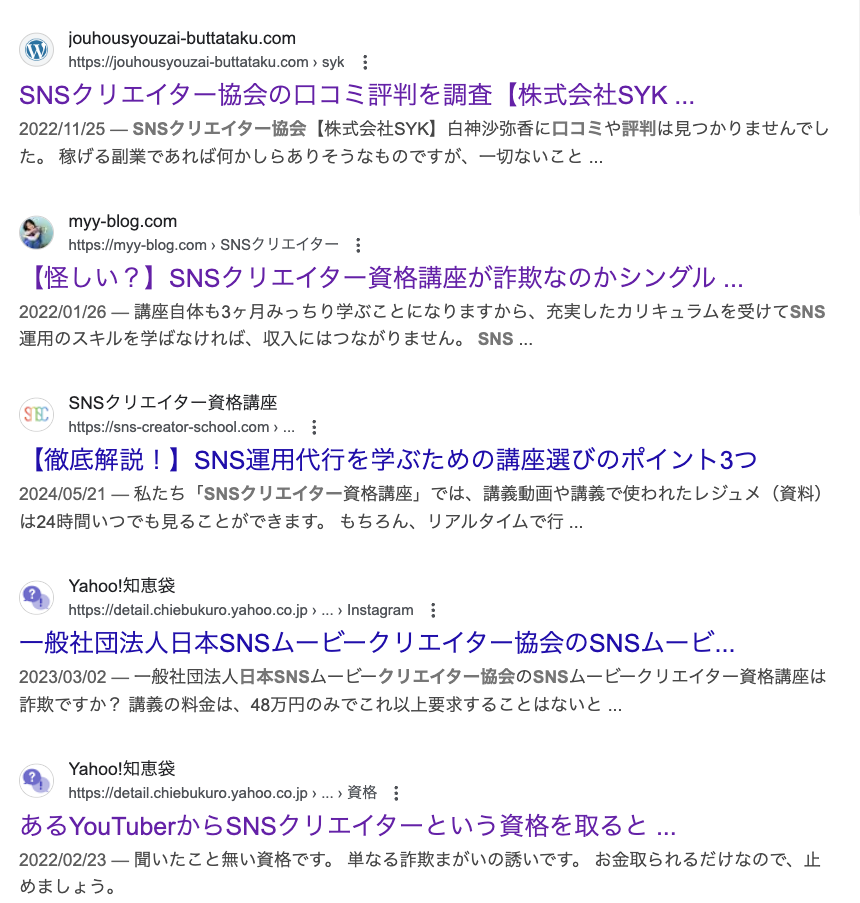Open the SNSクリエイター協会の口コミ評判を調査 result
Screen dimensions: 860x903
(x=356, y=96)
